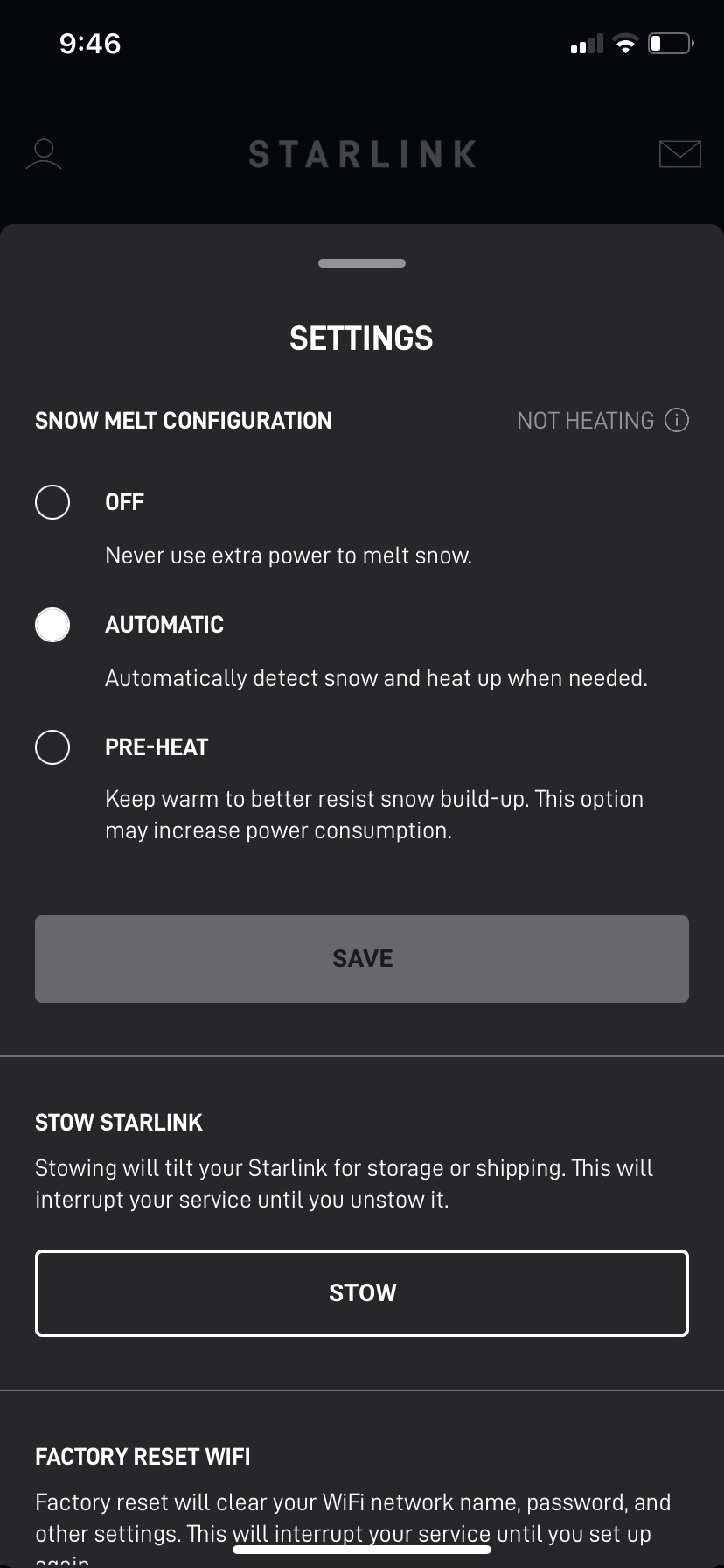
Task: Open the profile account icon
Action: pos(44,154)
